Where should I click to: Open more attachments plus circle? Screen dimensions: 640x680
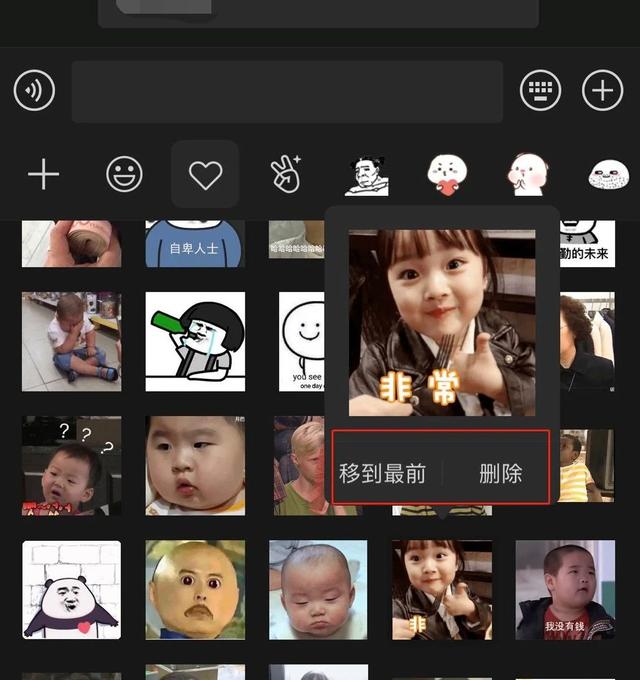point(602,92)
